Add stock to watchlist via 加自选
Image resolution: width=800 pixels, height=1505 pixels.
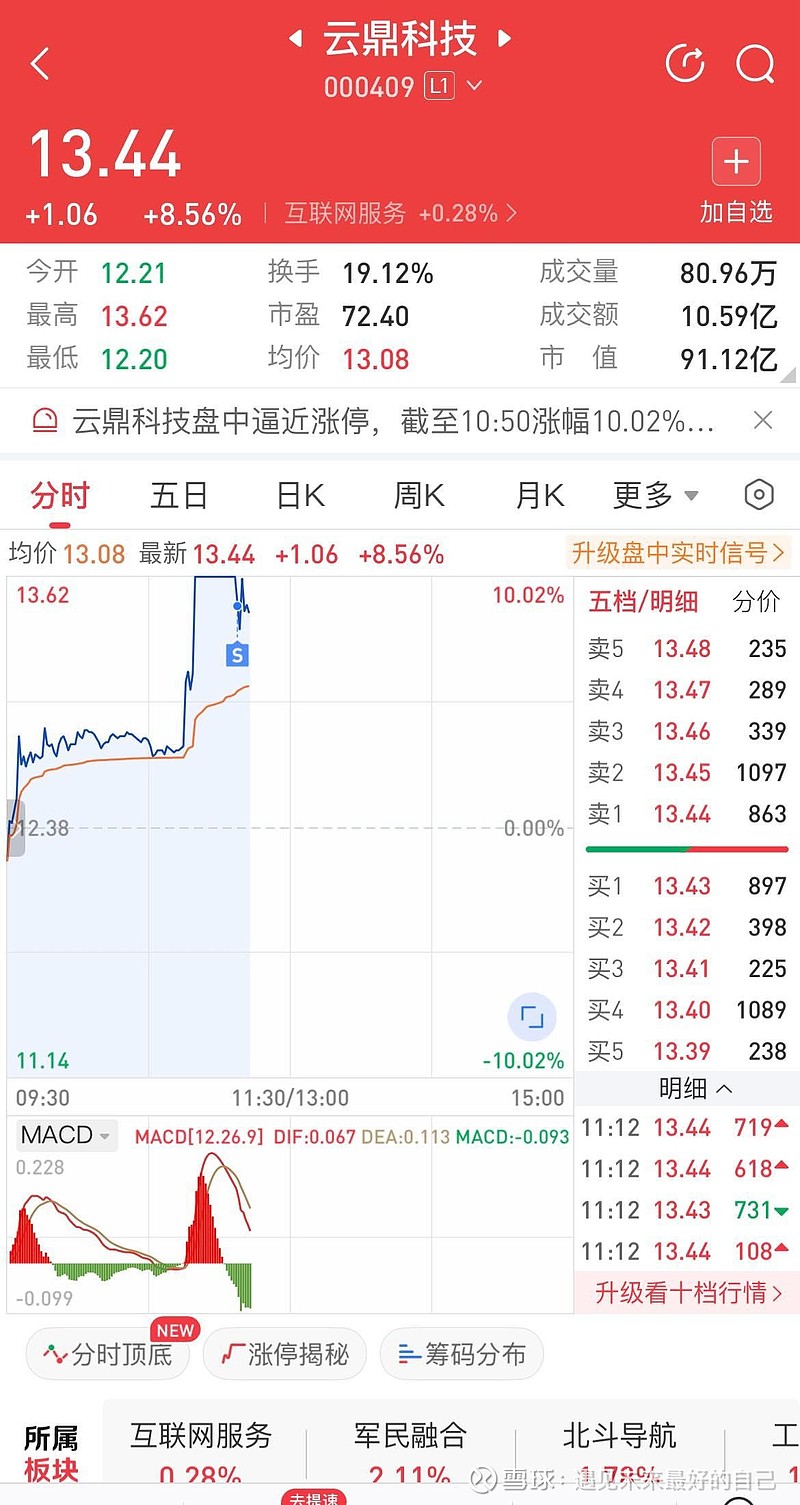(x=736, y=182)
